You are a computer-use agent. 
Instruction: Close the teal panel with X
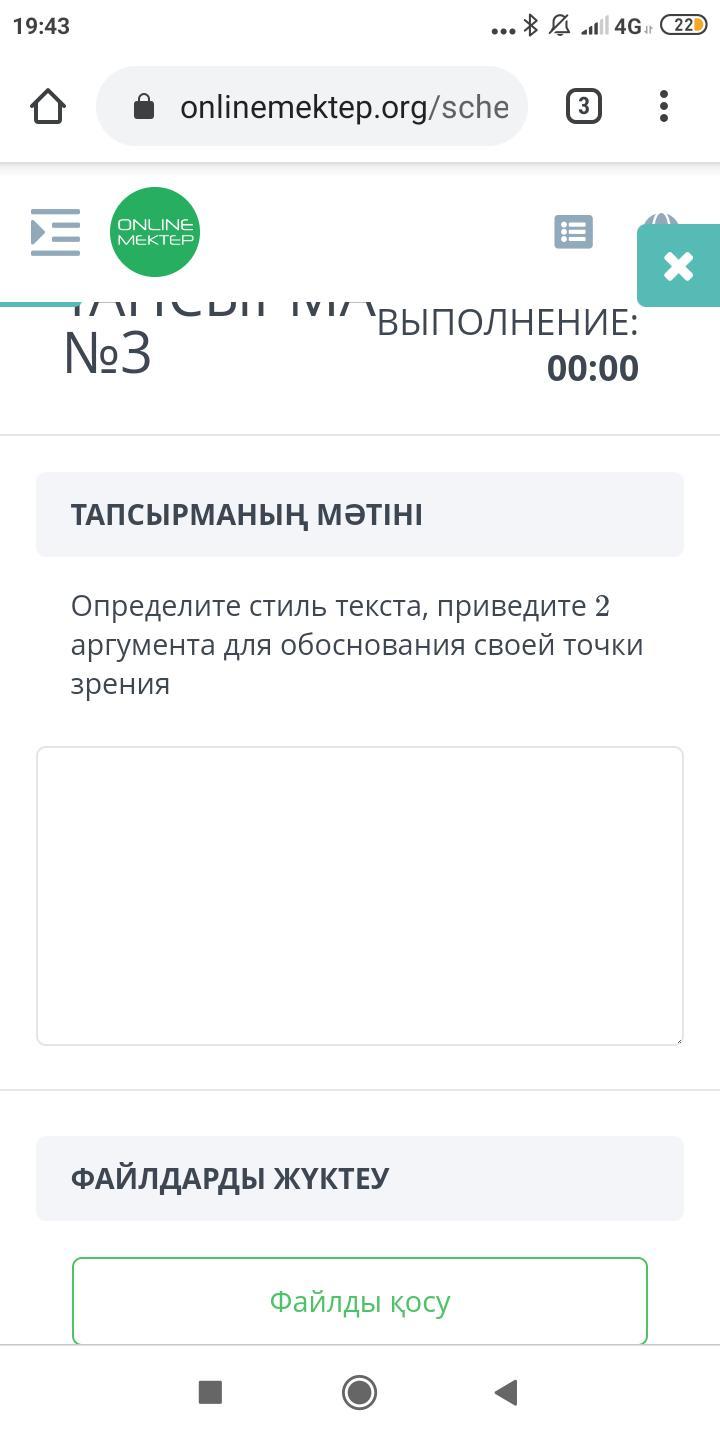[x=679, y=266]
